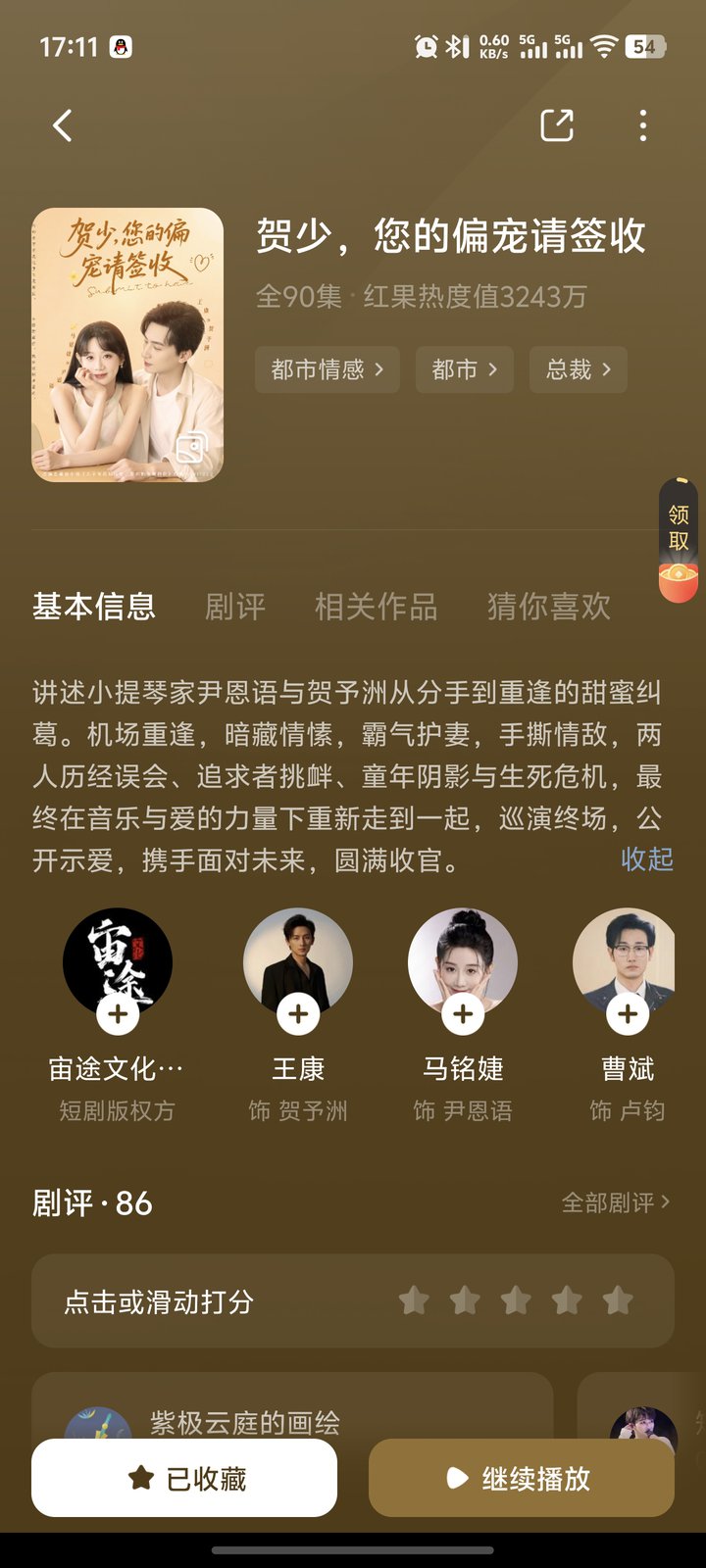
Task: Switch to the 剧评 tab
Action: tap(235, 608)
